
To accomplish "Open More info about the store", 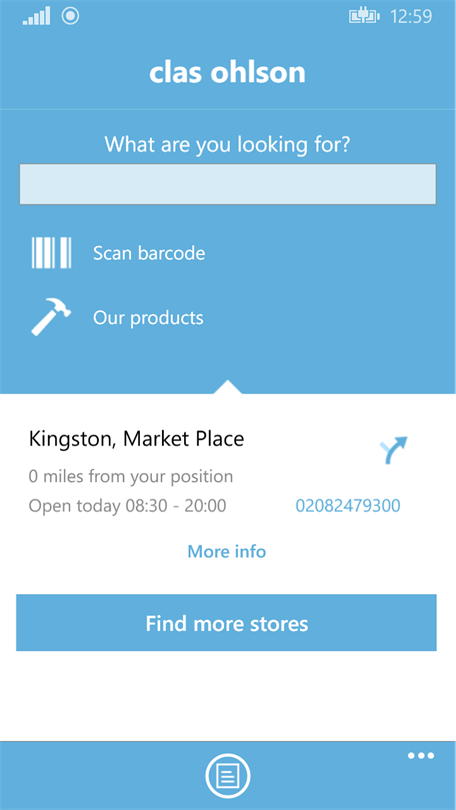I will [227, 552].
